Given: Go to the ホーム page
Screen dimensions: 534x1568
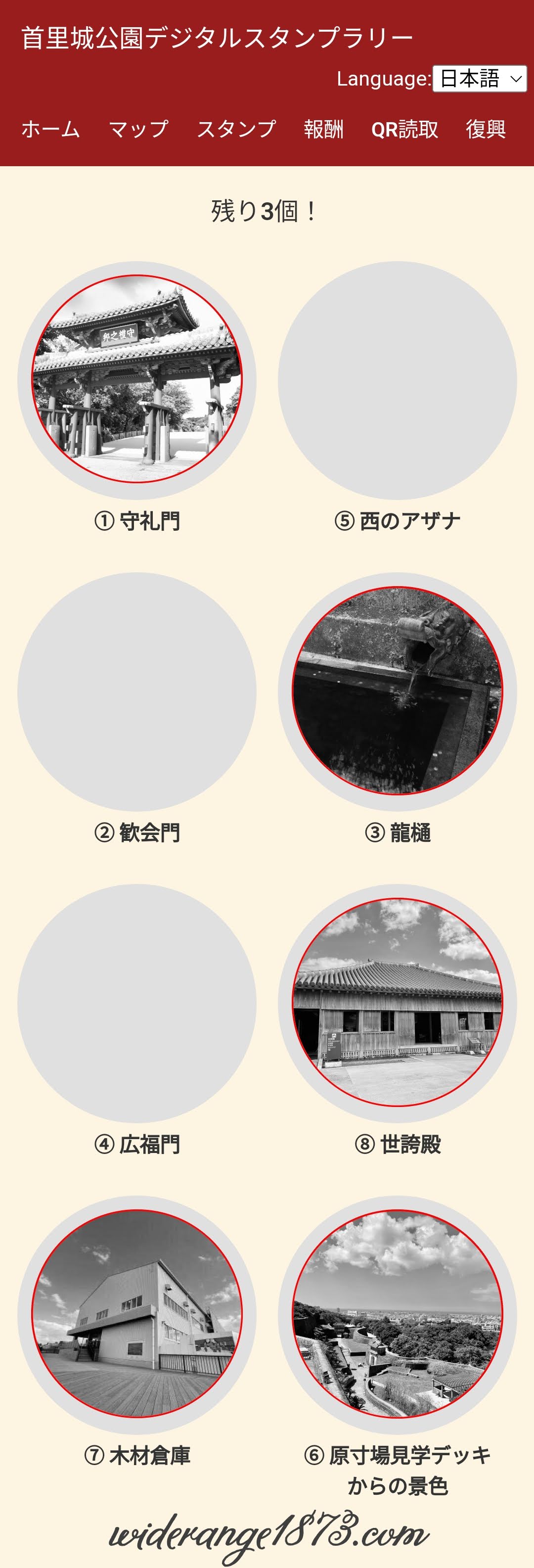Looking at the screenshot, I should [x=50, y=129].
